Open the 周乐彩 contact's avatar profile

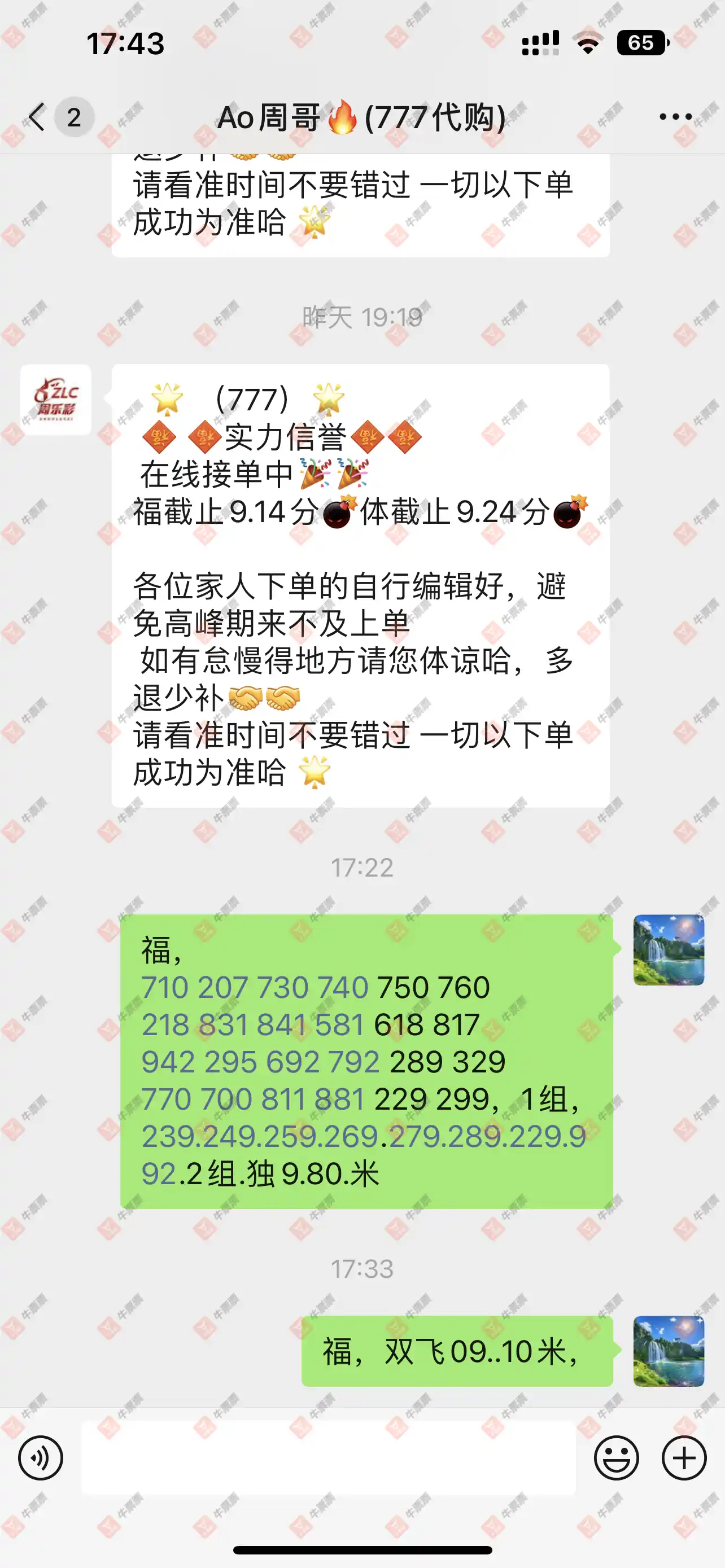tap(56, 400)
